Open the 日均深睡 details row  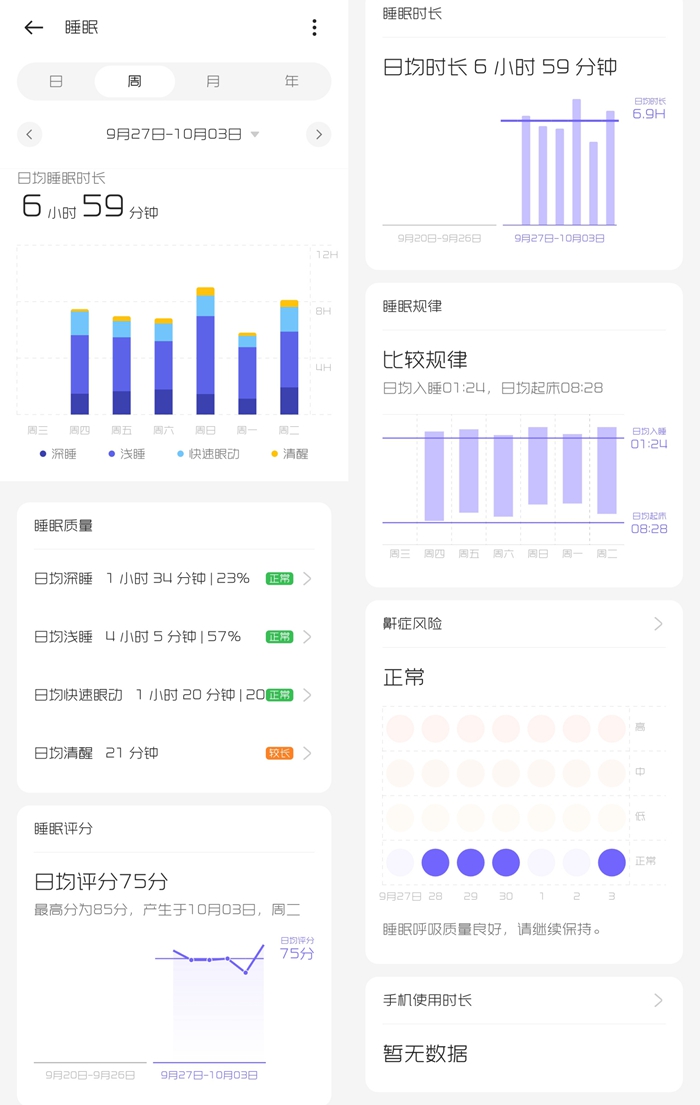coord(174,578)
